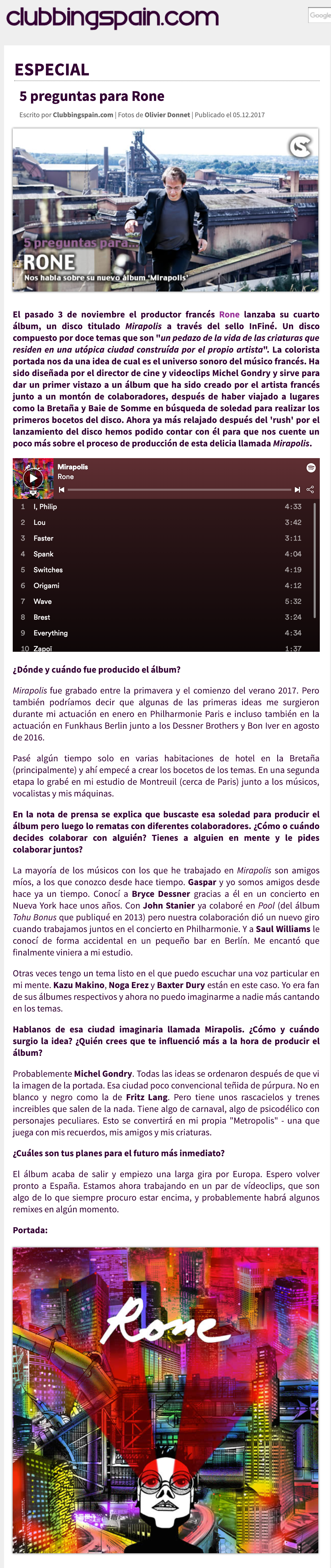Share the Mirapolis Spotify album

[x=310, y=489]
